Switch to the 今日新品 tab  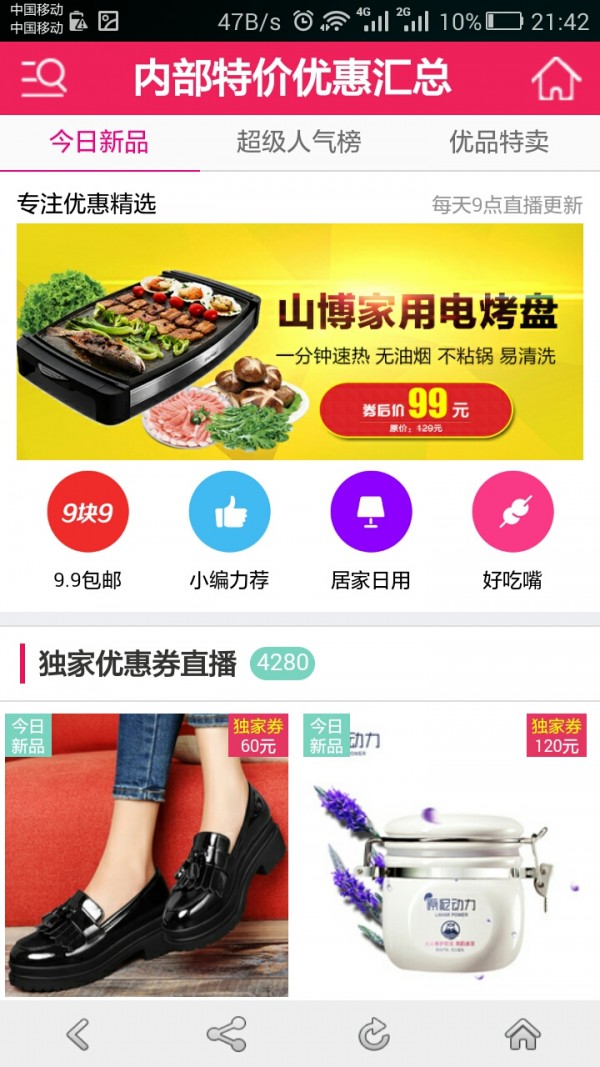tap(99, 142)
